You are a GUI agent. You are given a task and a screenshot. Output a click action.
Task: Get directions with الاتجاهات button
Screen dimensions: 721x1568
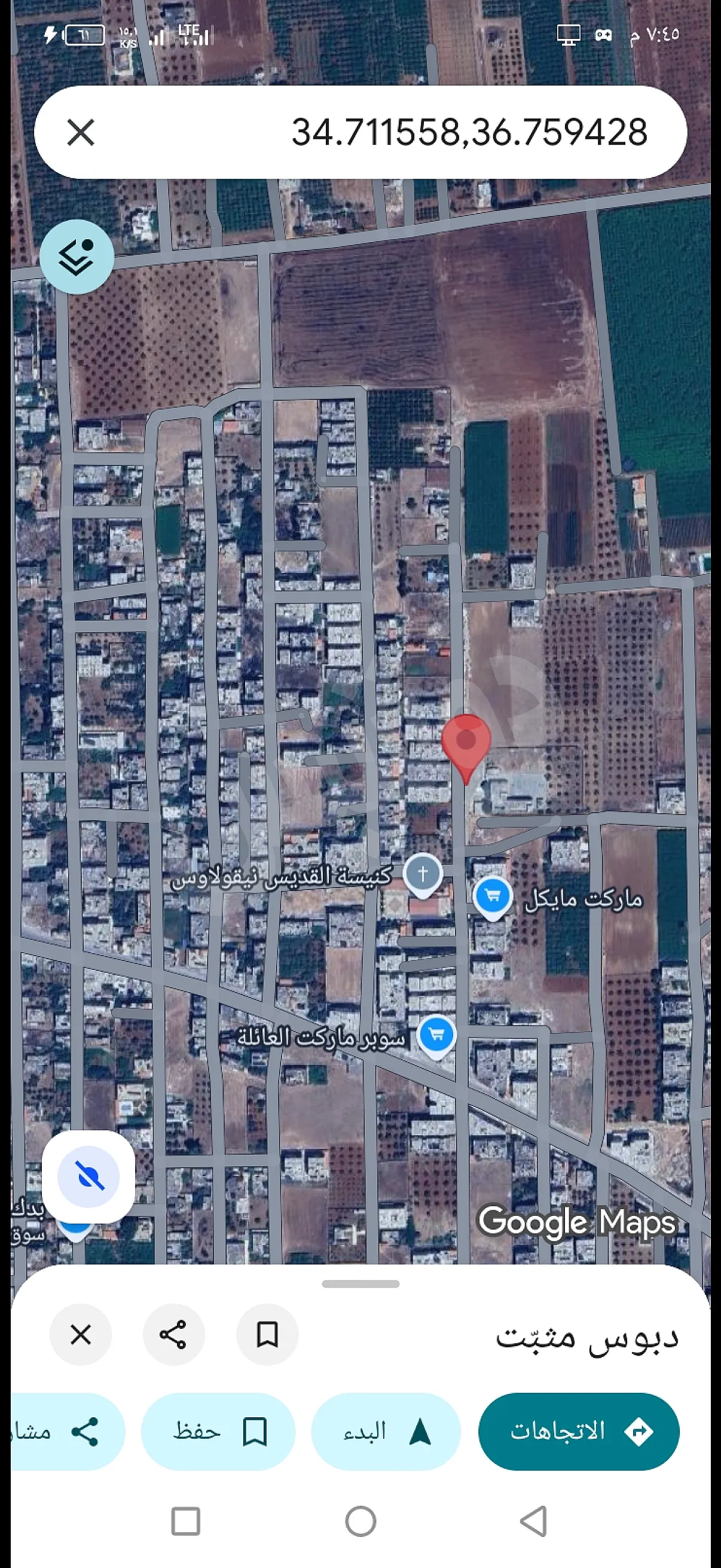tap(579, 1431)
